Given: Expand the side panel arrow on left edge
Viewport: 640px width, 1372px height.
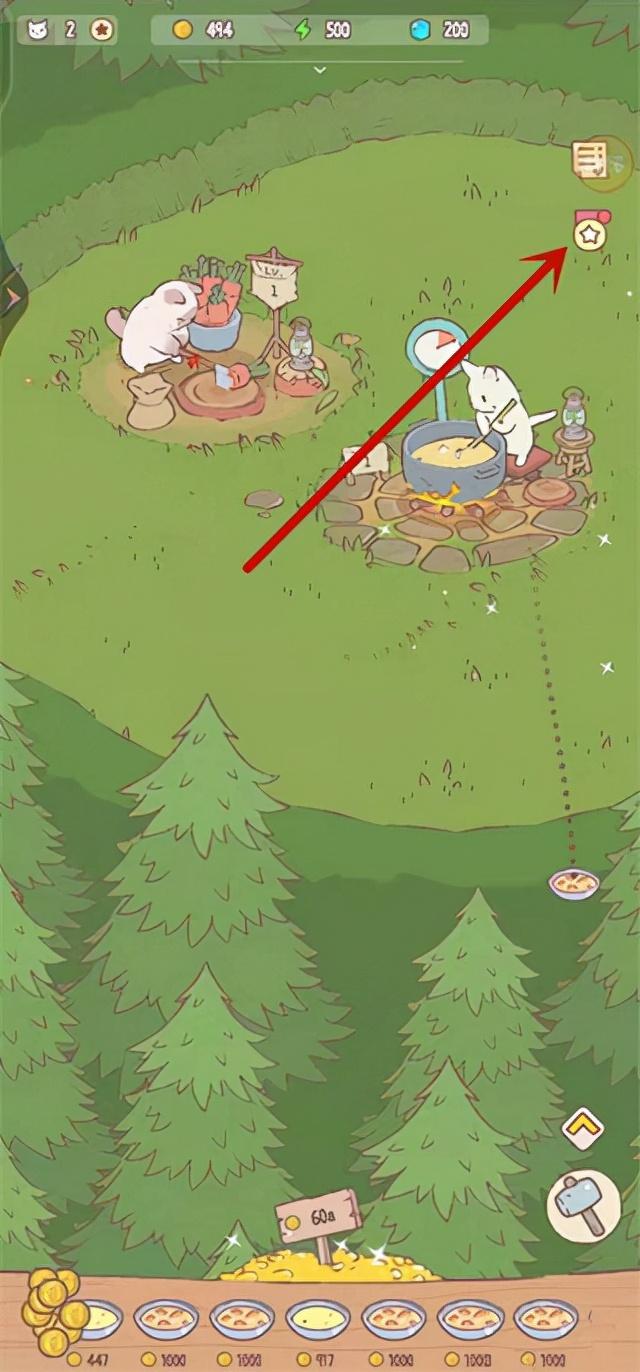Looking at the screenshot, I should pos(12,297).
